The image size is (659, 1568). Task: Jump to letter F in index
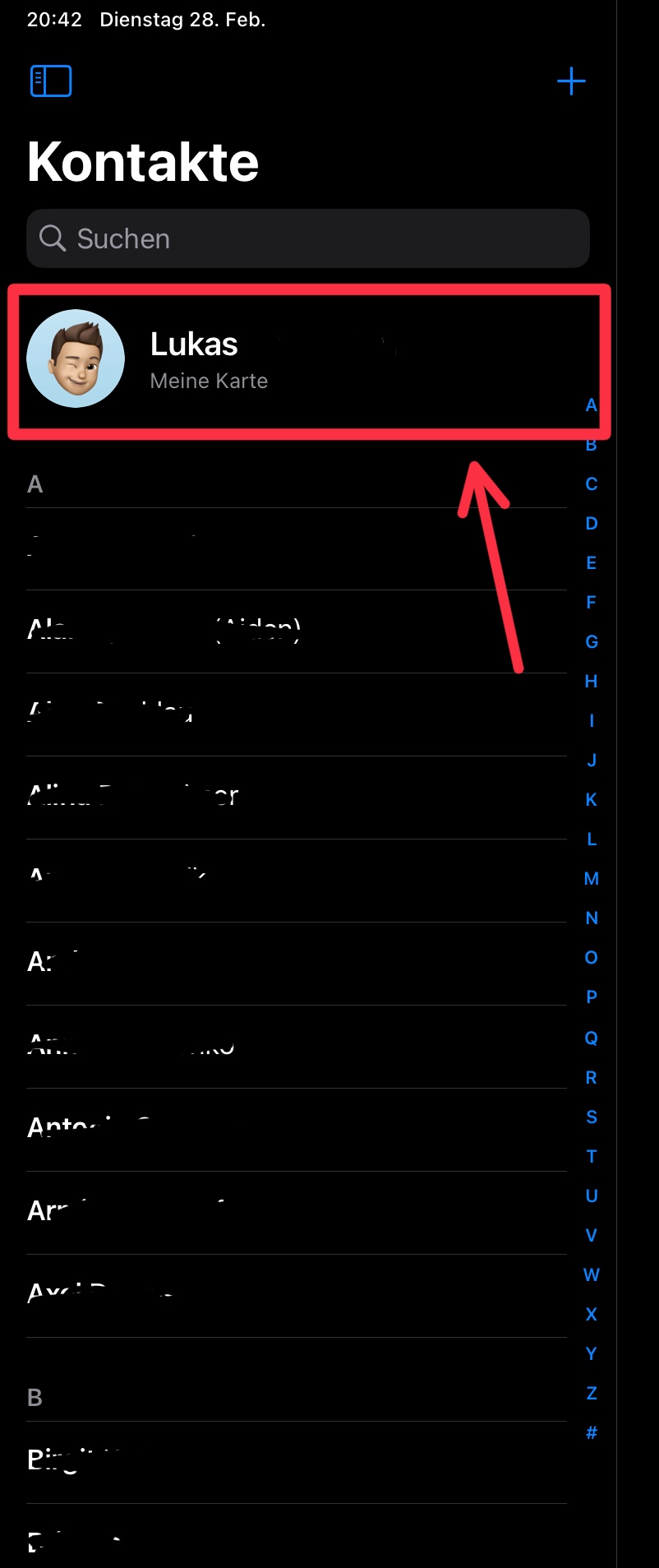(591, 602)
